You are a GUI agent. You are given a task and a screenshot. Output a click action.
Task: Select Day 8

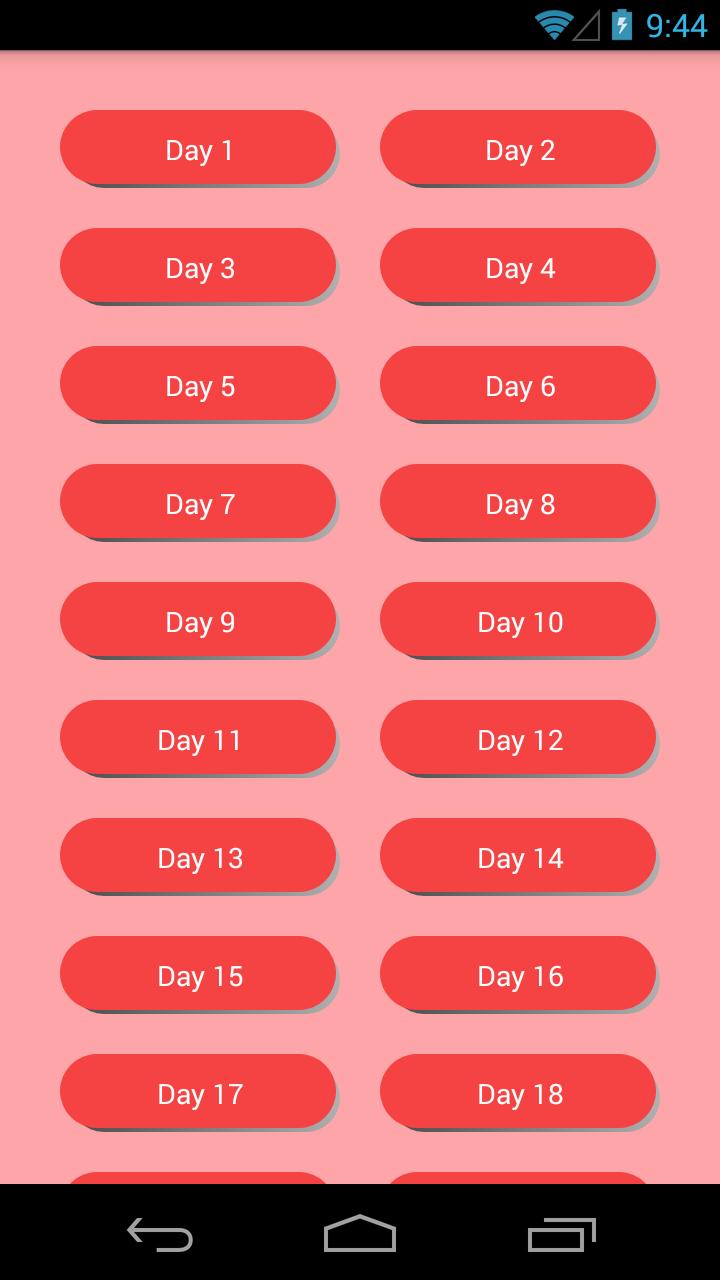[518, 503]
